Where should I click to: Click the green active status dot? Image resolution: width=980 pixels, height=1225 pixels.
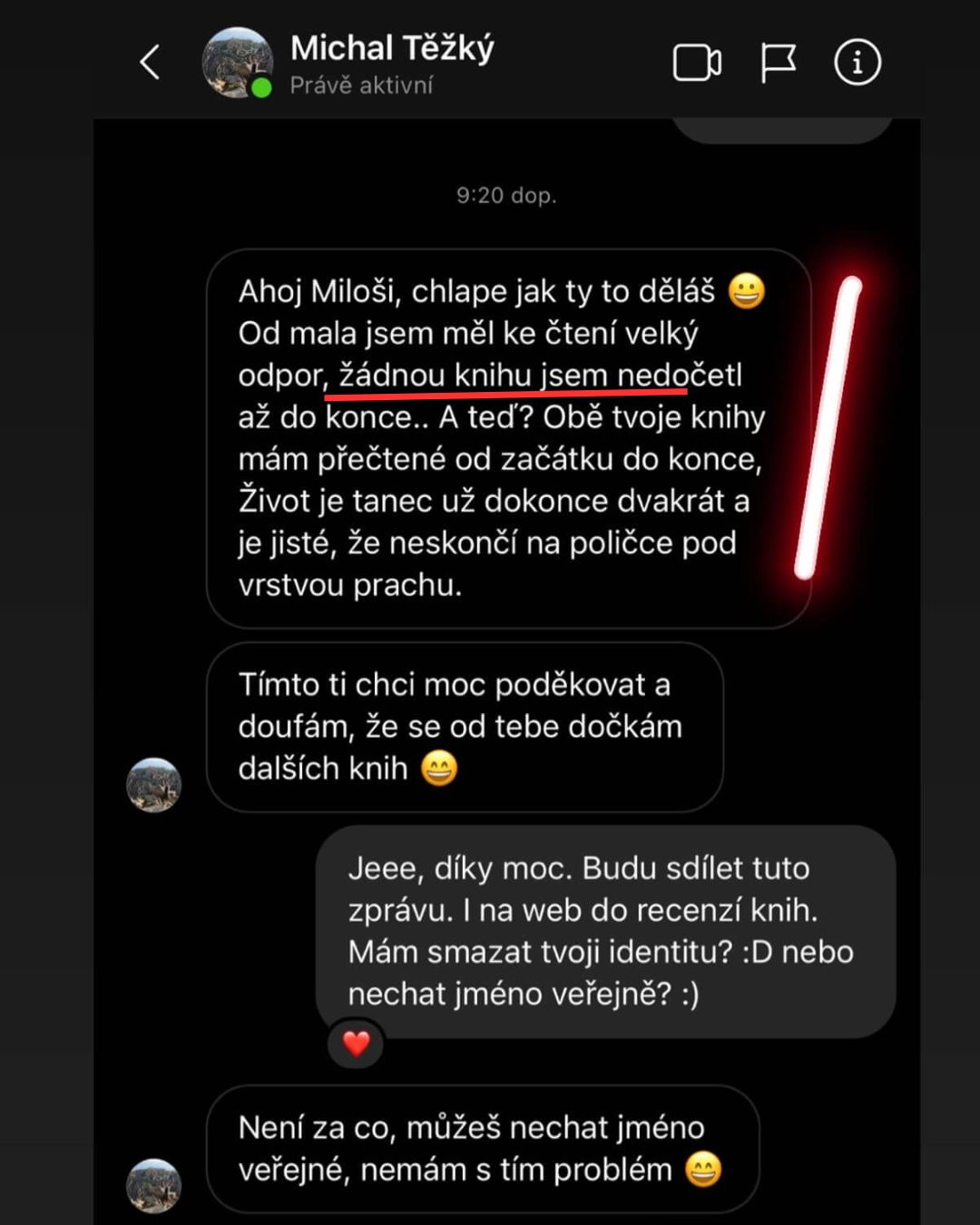tap(261, 88)
